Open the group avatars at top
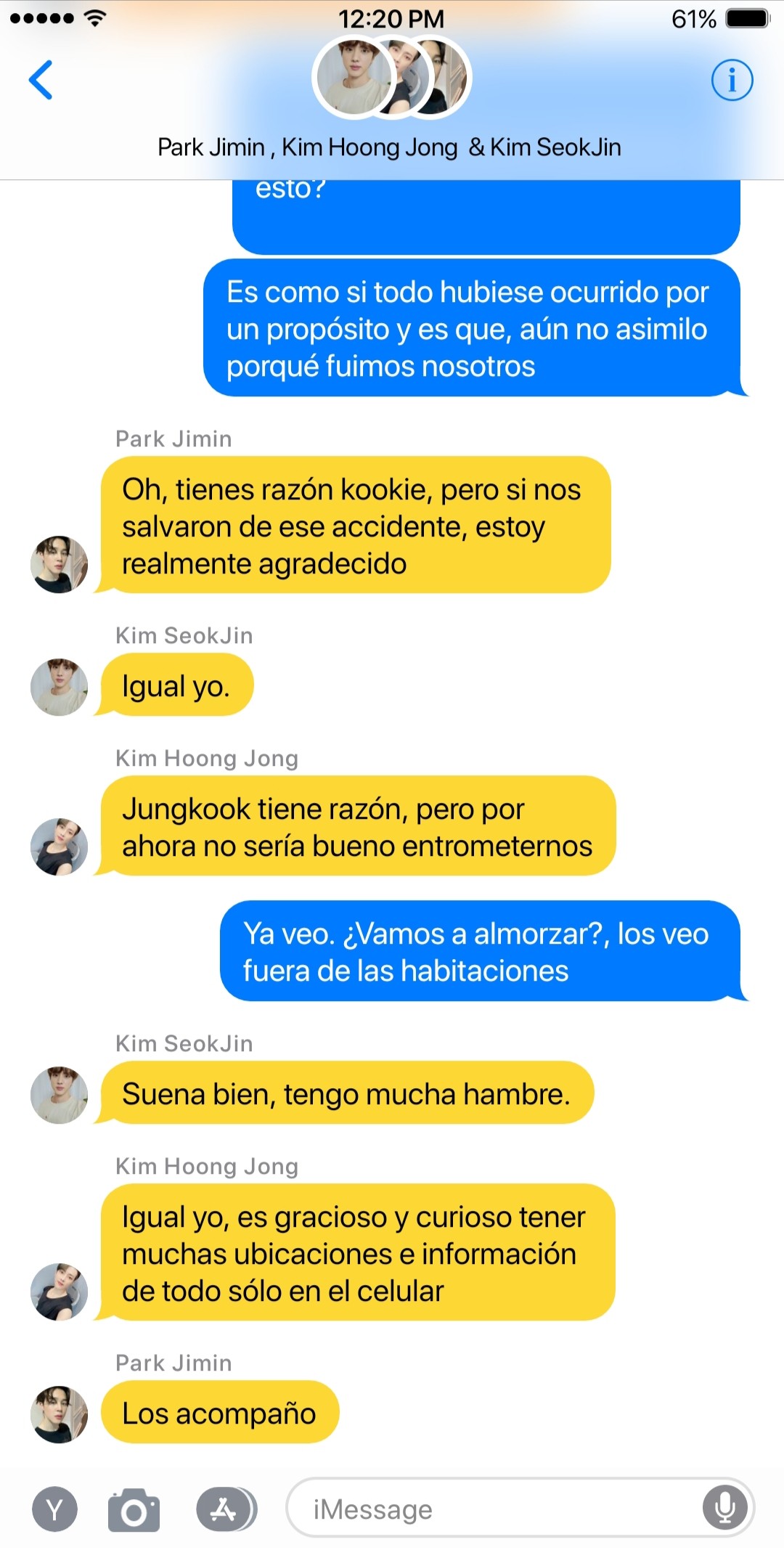 click(391, 77)
